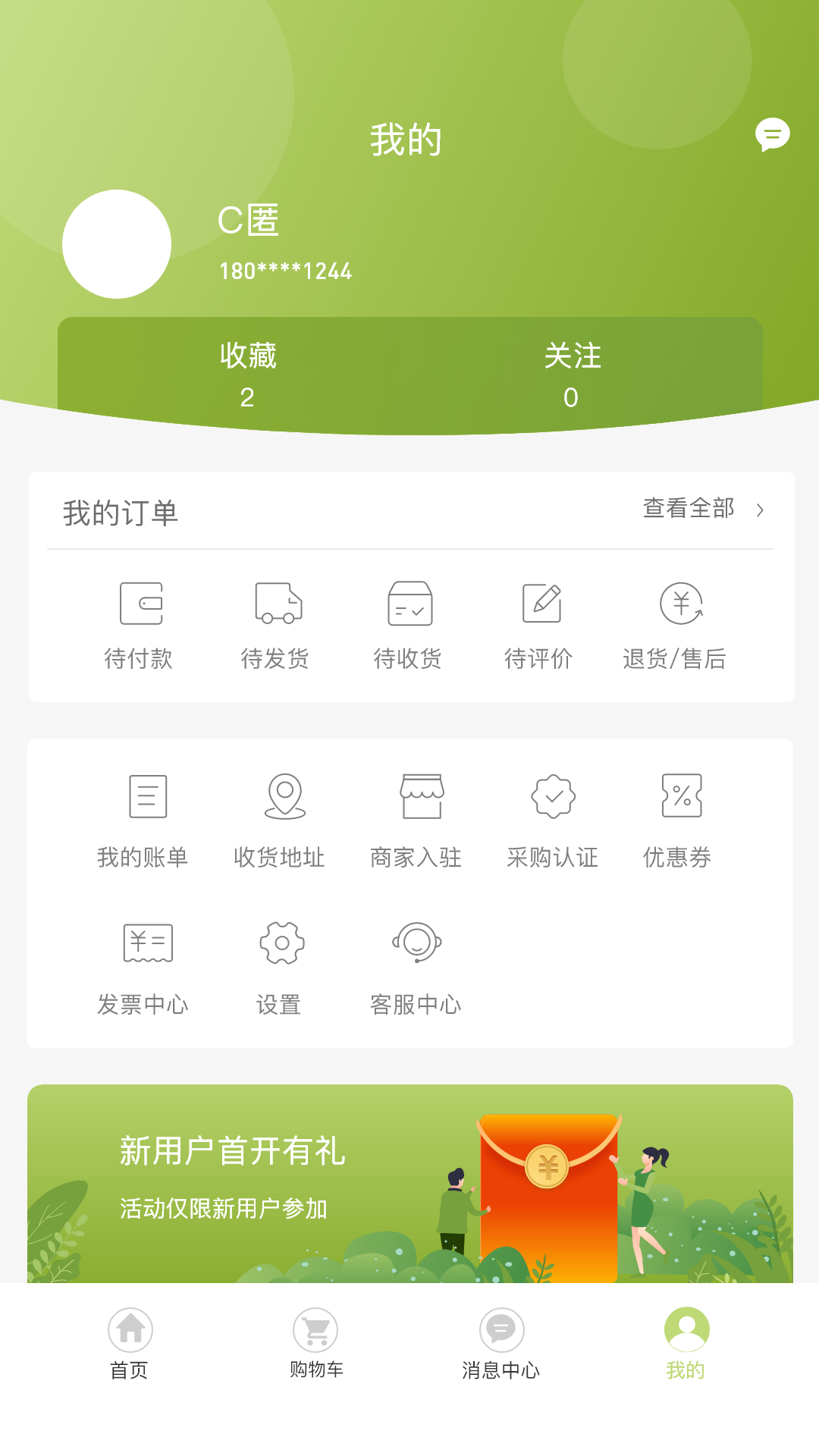Viewport: 819px width, 1456px height.
Task: Open the 设置 settings gear icon
Action: click(281, 967)
